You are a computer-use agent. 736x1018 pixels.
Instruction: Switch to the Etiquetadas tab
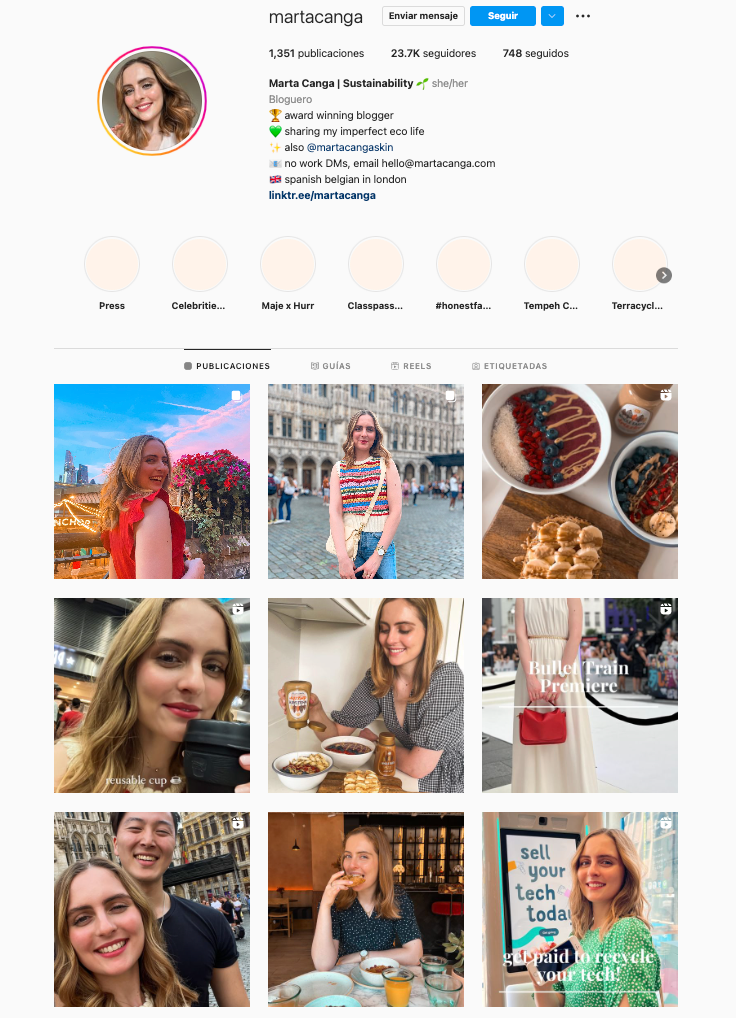(x=509, y=366)
